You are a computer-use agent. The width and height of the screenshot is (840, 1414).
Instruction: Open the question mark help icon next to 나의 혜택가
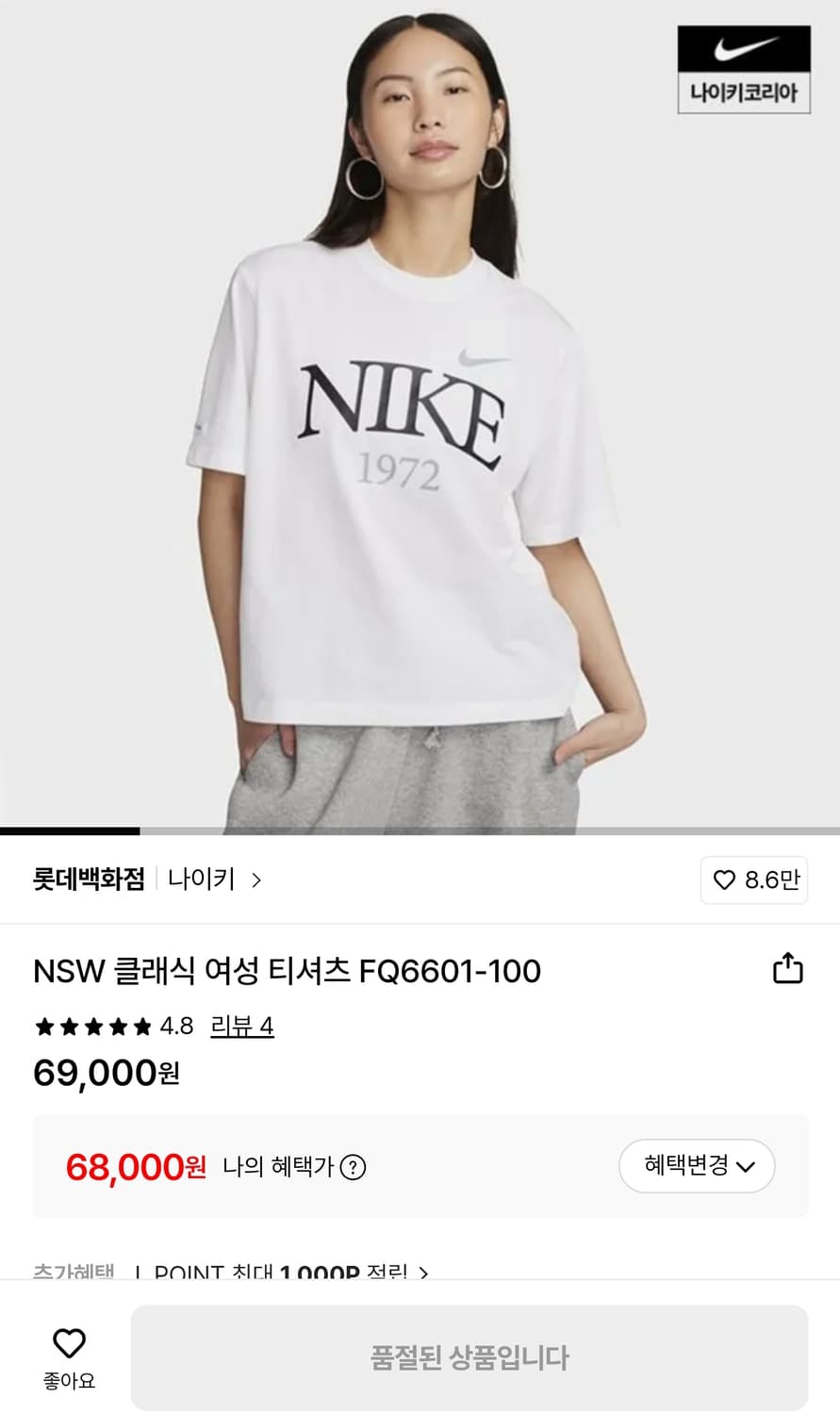point(354,1168)
